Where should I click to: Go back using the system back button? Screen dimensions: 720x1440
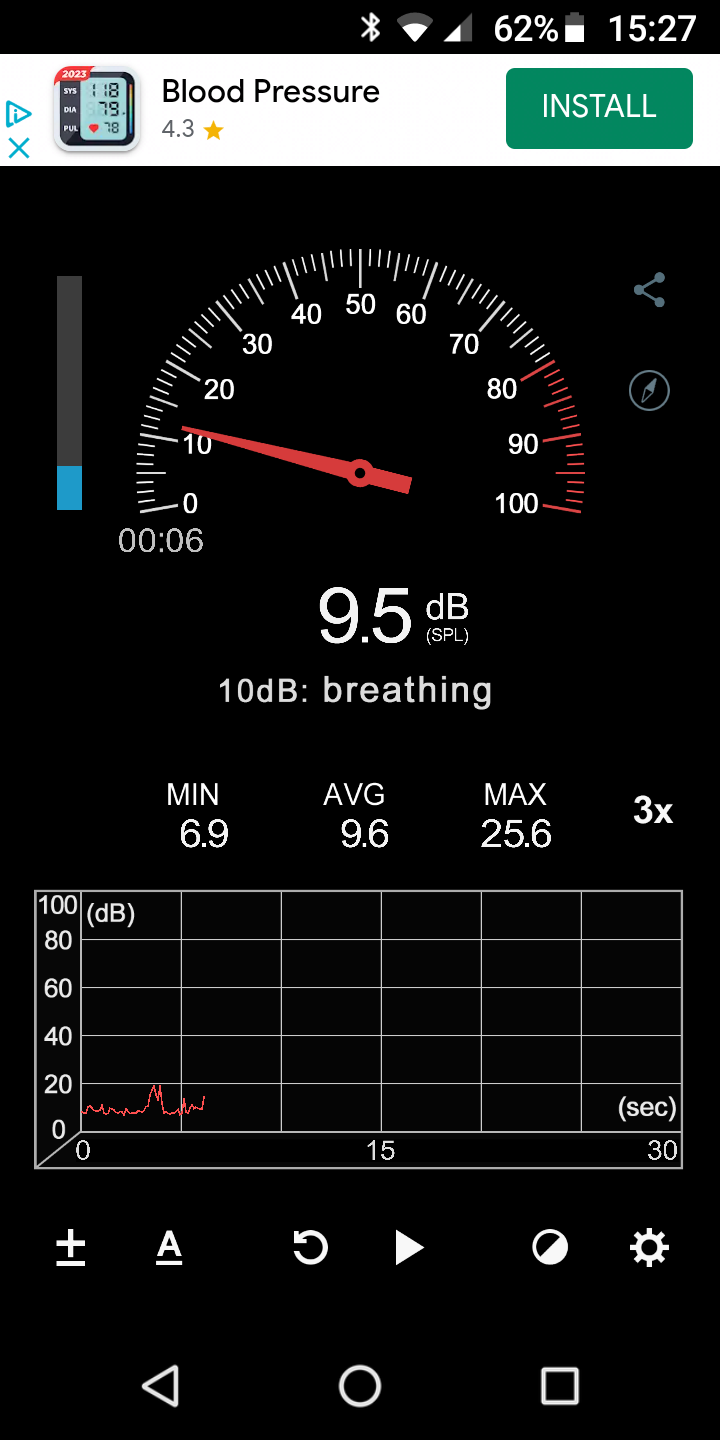[160, 1387]
